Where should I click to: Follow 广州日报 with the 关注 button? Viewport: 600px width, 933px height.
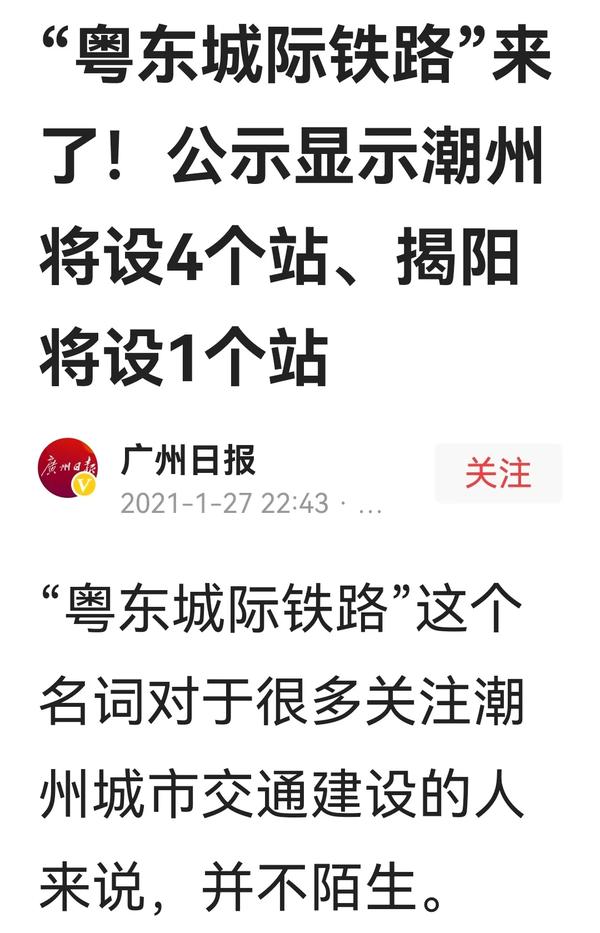(498, 473)
